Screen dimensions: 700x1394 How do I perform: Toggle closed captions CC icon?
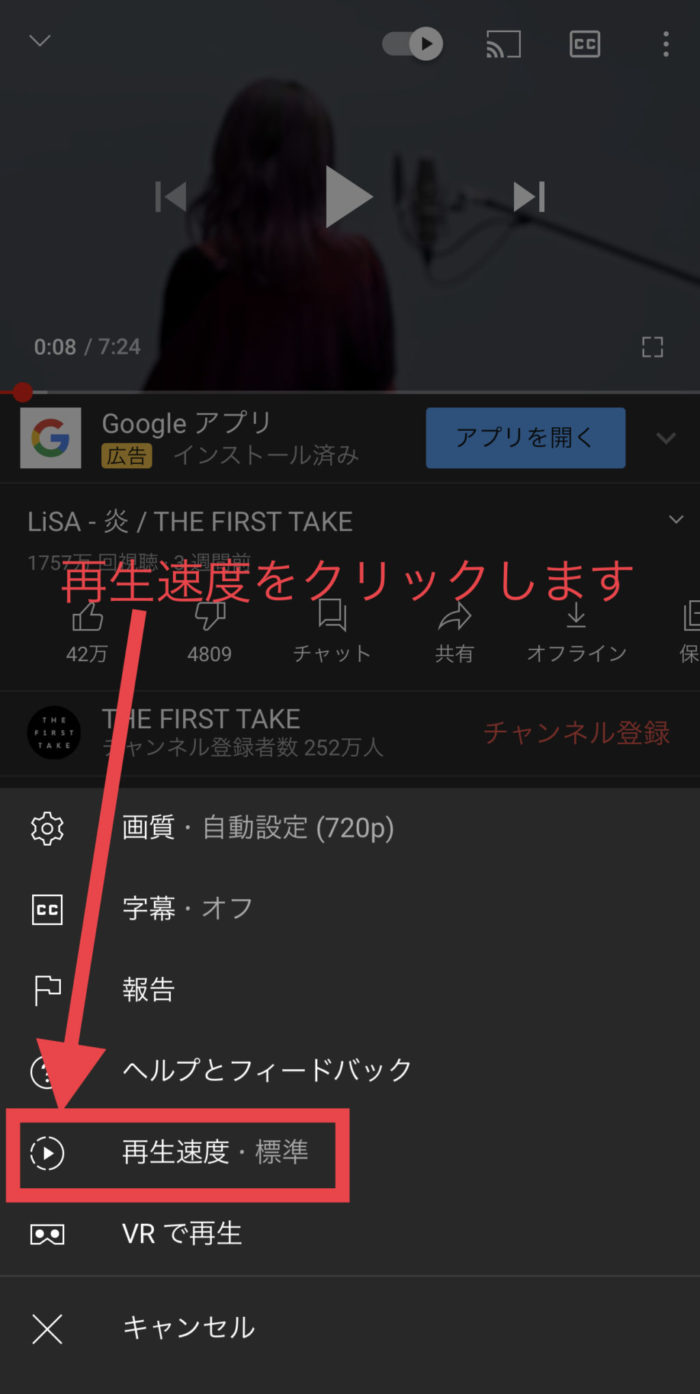[x=585, y=44]
